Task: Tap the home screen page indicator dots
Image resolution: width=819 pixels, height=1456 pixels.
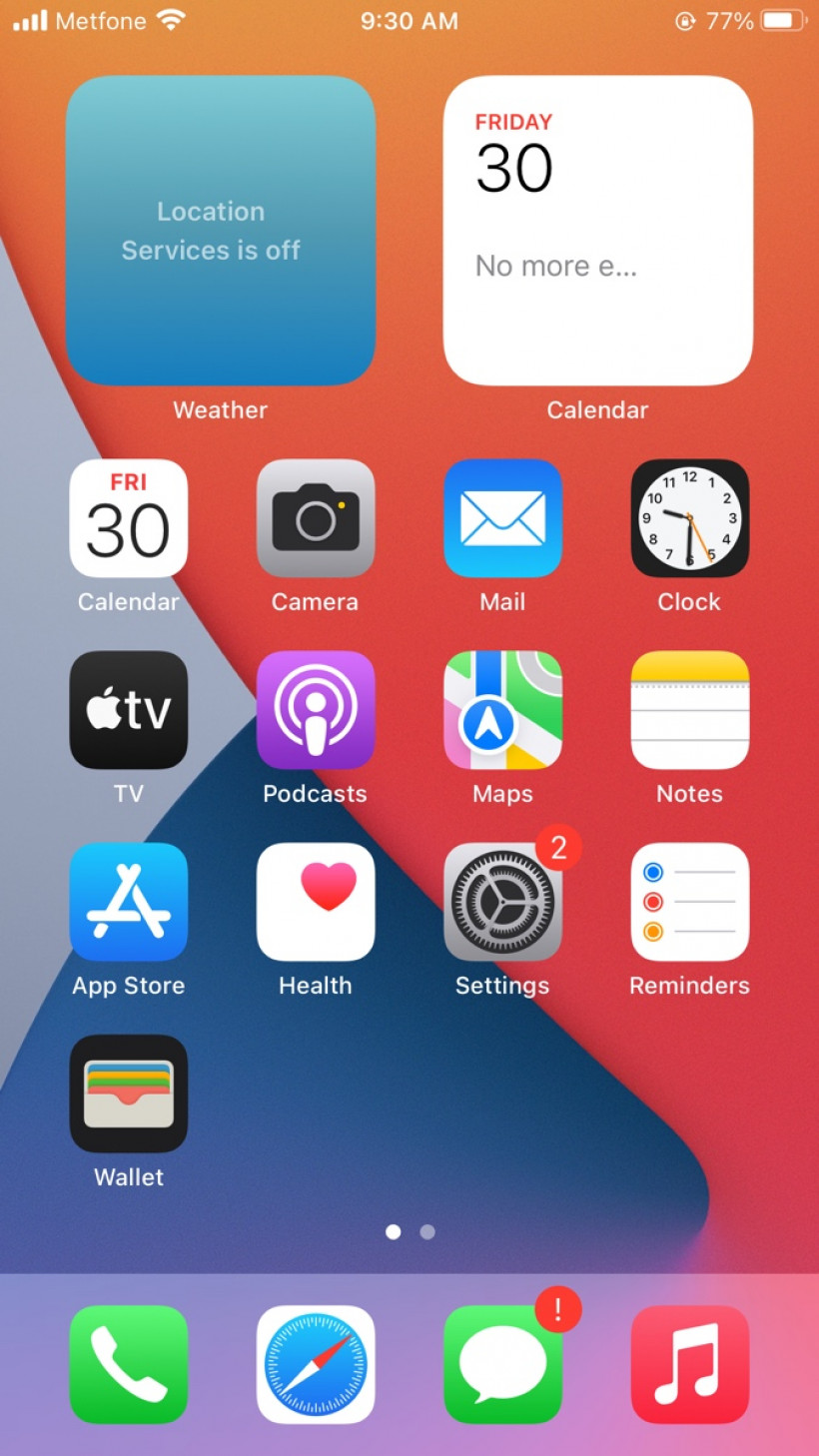Action: (410, 1232)
